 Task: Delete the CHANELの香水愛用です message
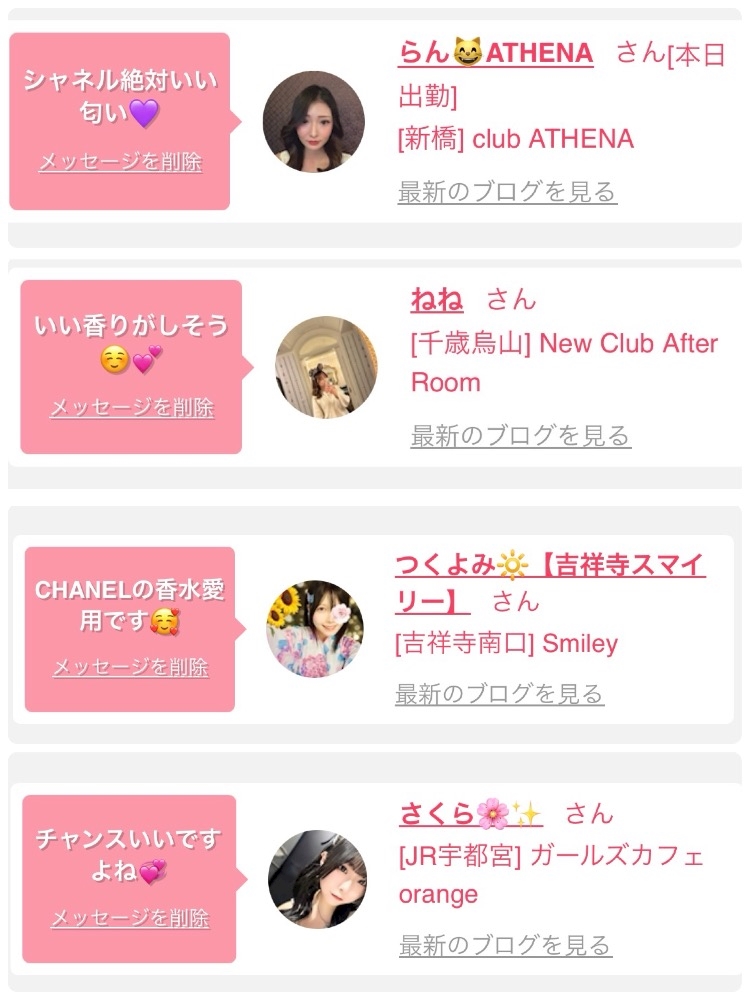130,667
